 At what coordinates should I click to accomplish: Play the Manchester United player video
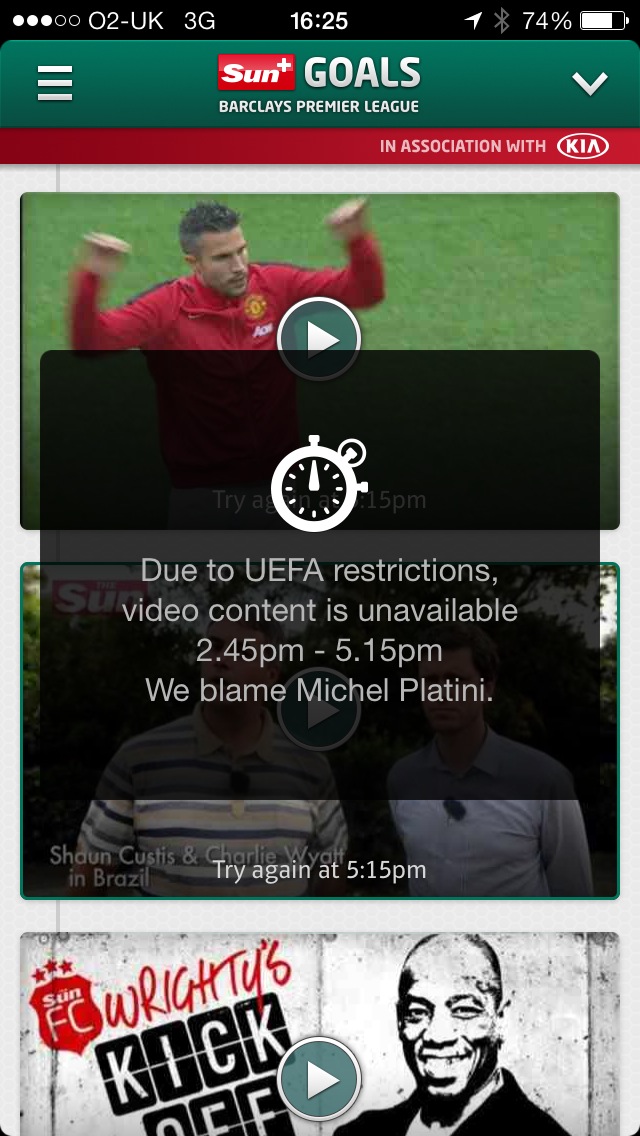pos(319,338)
